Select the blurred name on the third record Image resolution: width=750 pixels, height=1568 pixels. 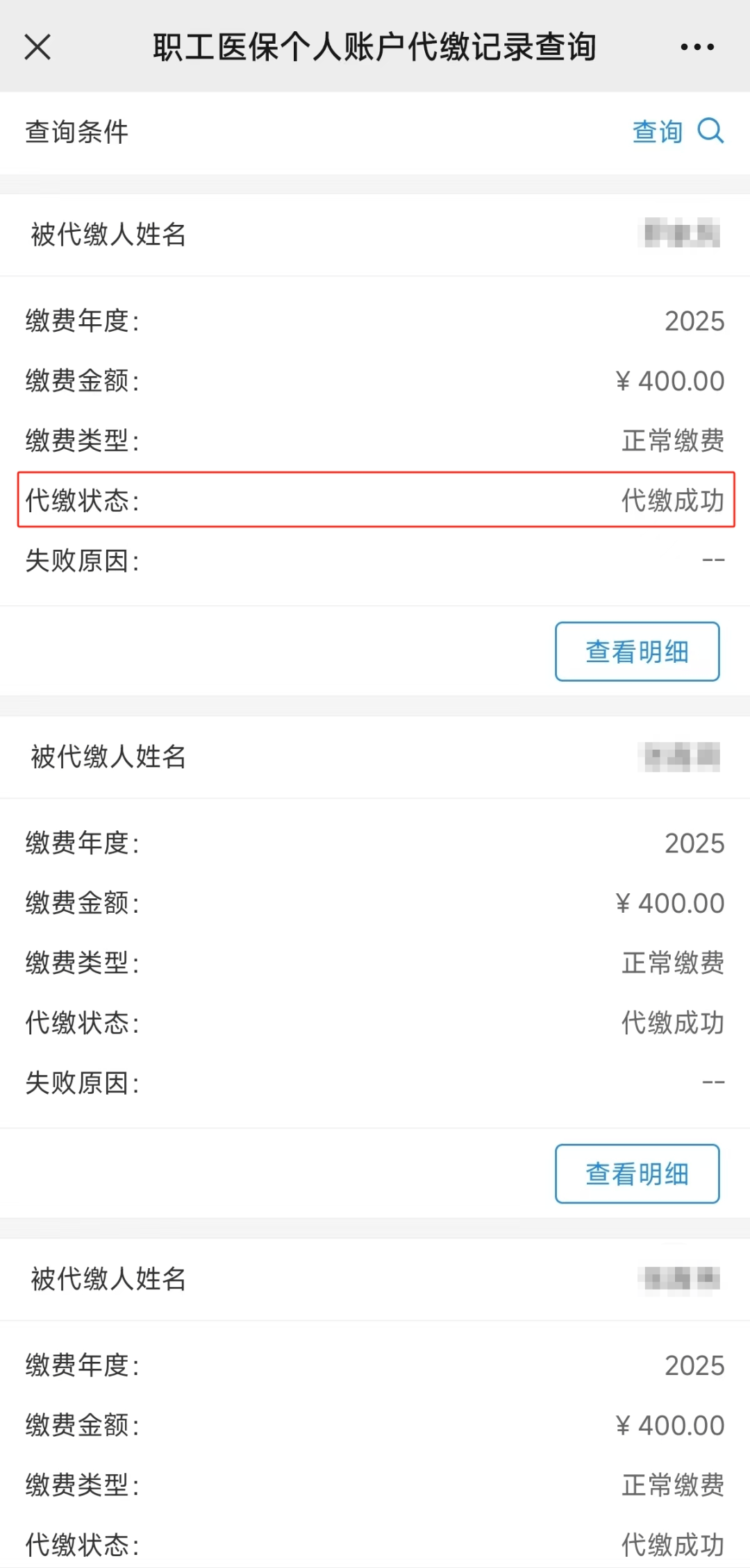678,1277
